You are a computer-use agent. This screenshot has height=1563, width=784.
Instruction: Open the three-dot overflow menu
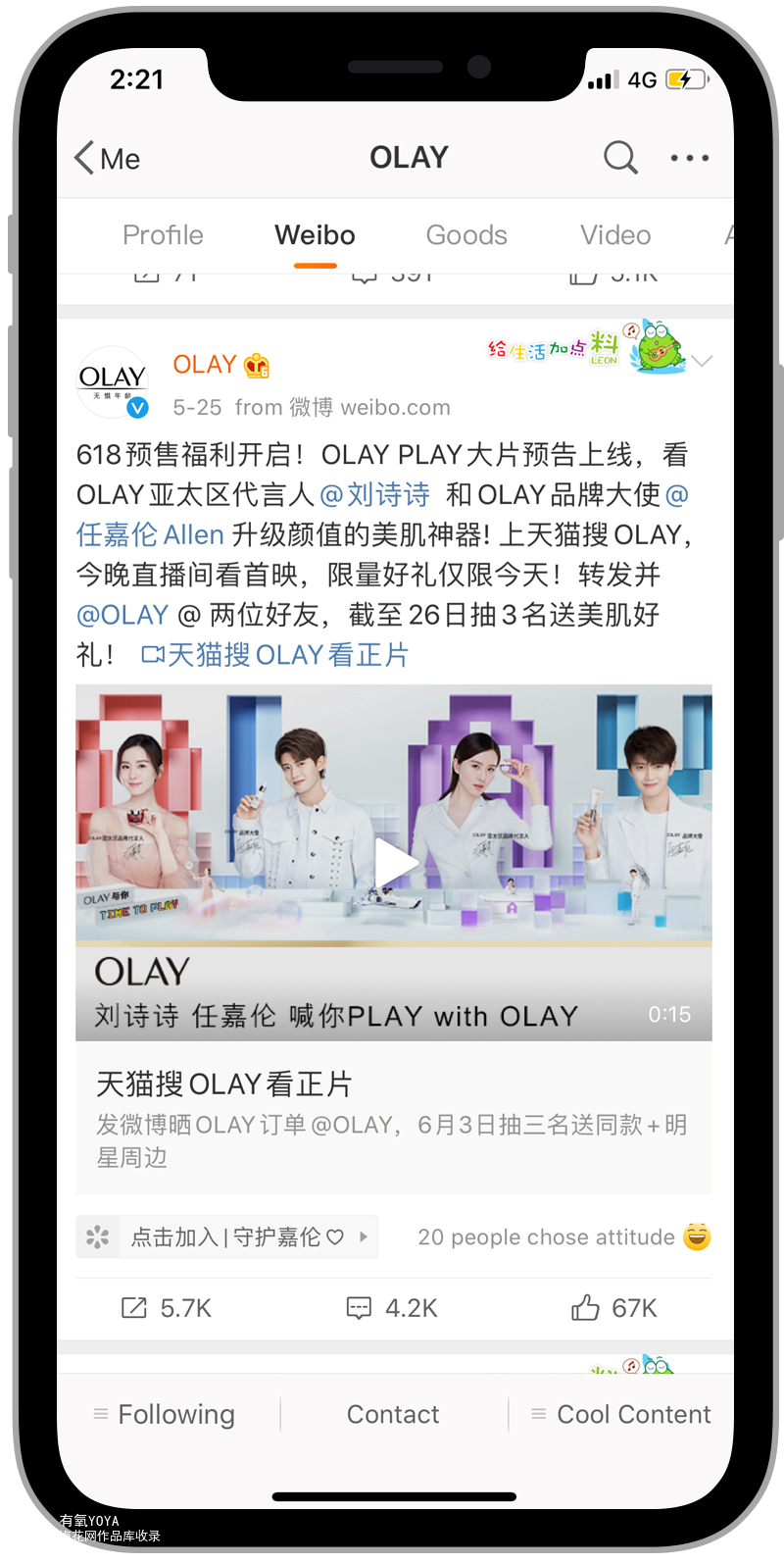tap(689, 158)
